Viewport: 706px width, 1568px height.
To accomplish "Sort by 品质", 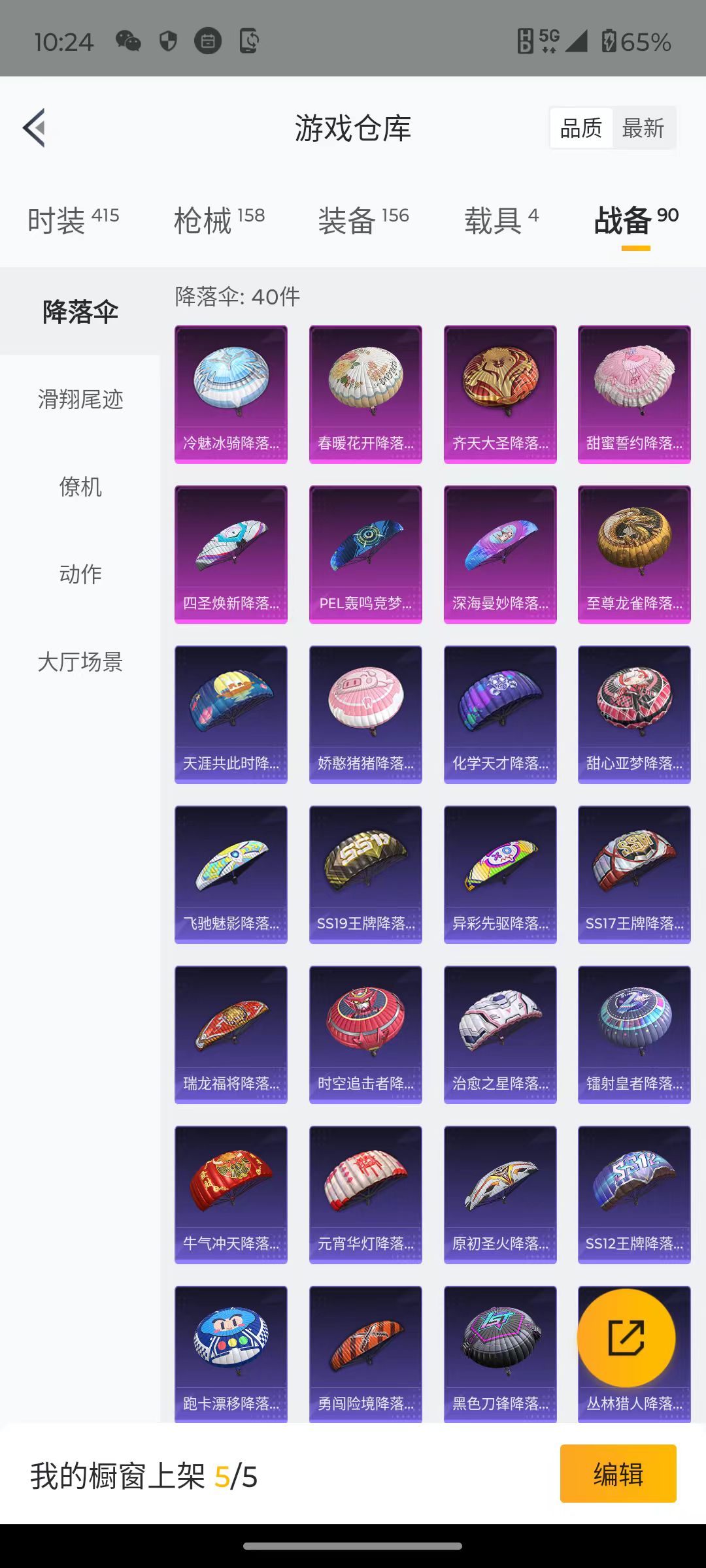I will [x=581, y=128].
